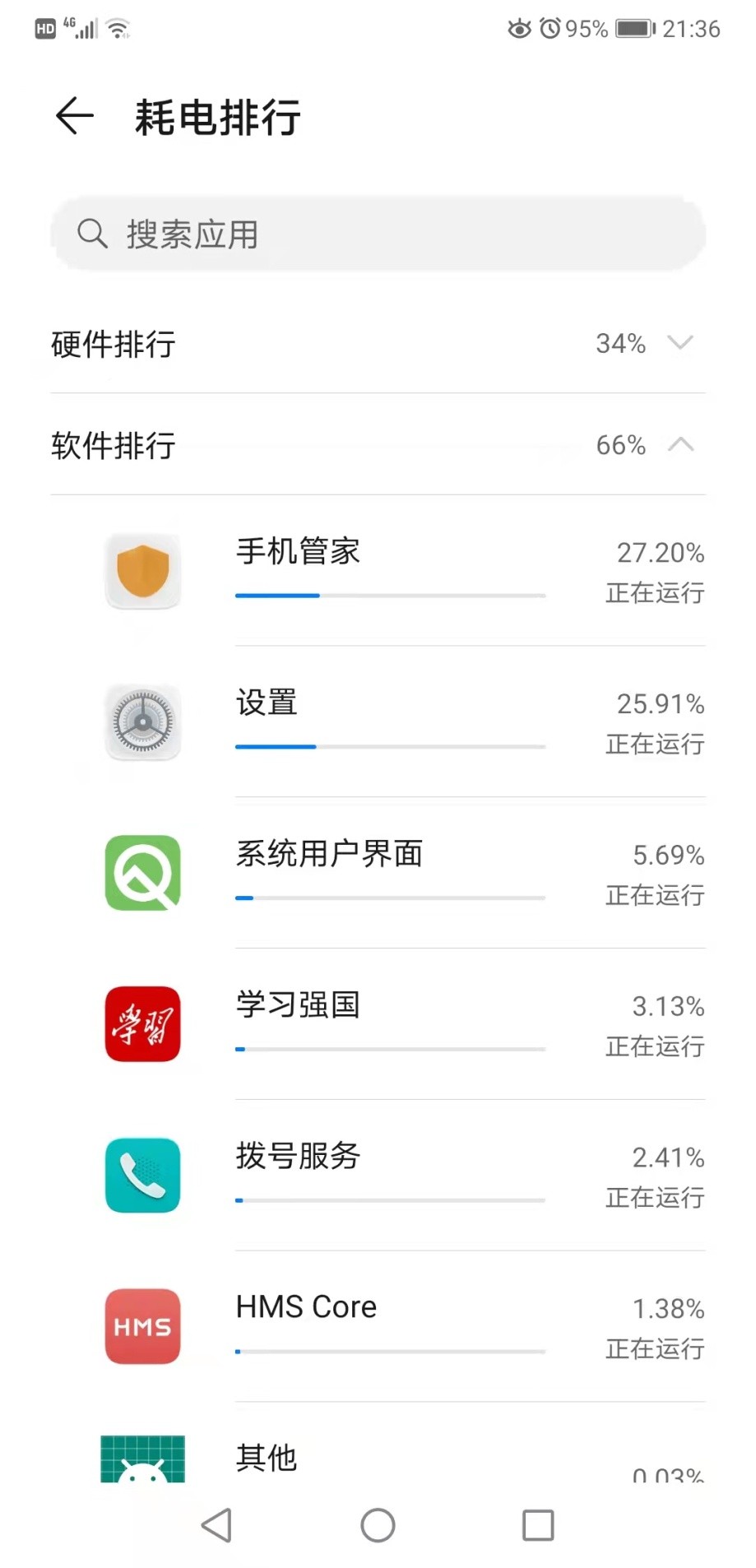The width and height of the screenshot is (756, 1568).
Task: Tap the search magnifier icon
Action: (x=92, y=234)
